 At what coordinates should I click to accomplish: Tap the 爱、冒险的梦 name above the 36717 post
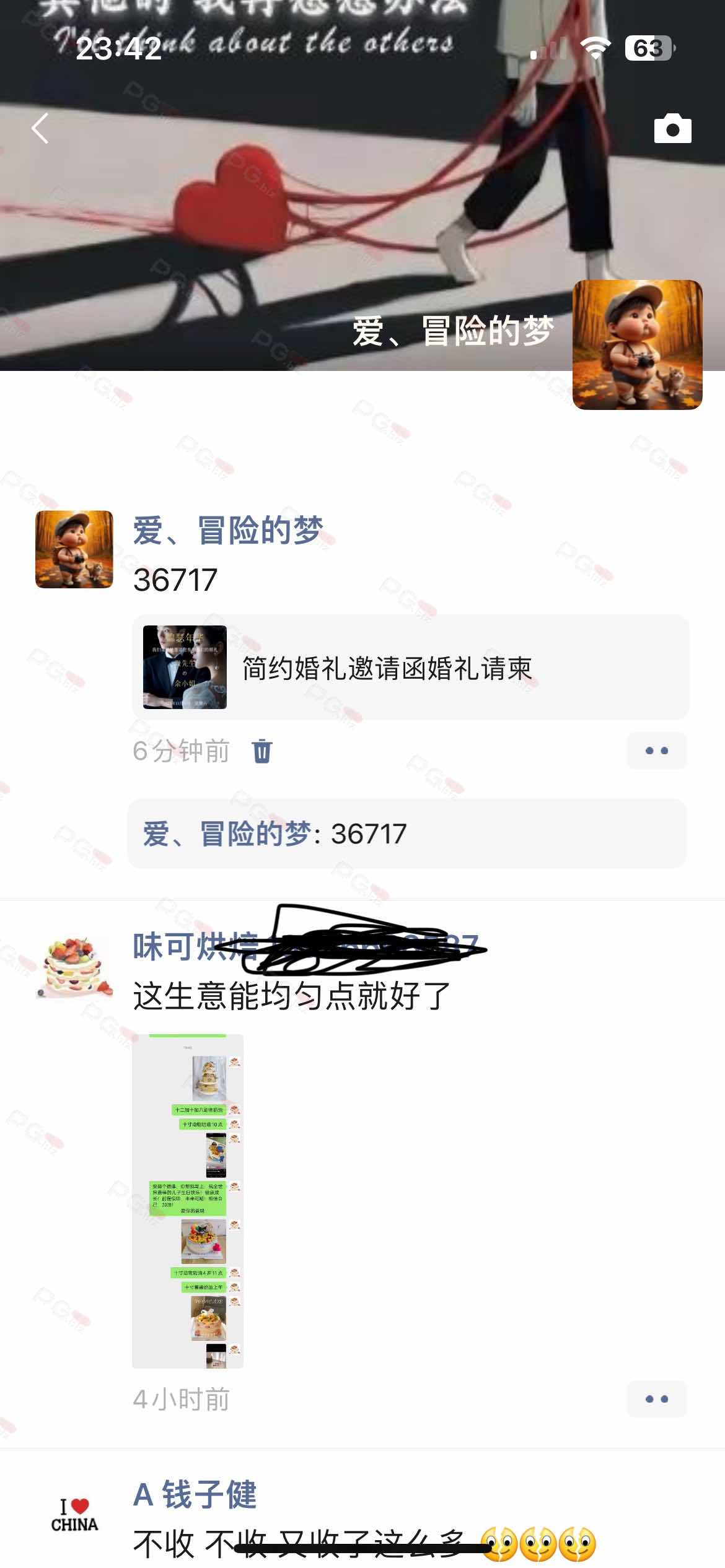228,531
